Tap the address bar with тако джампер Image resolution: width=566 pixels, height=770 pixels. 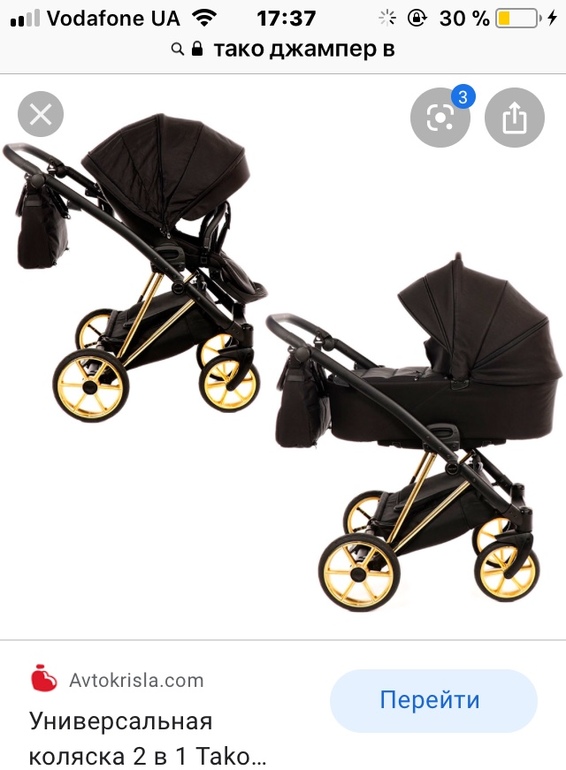(283, 49)
